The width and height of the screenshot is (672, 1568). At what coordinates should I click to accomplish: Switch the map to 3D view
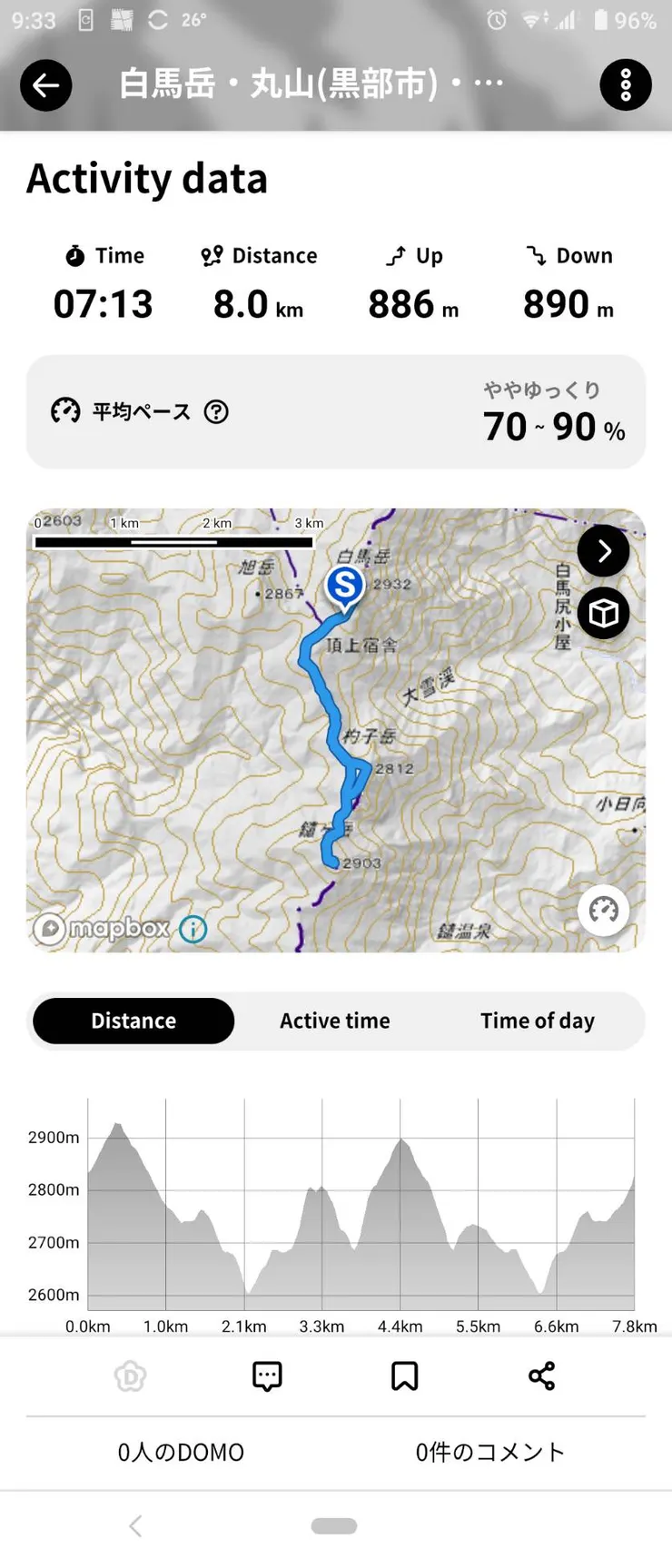coord(603,614)
